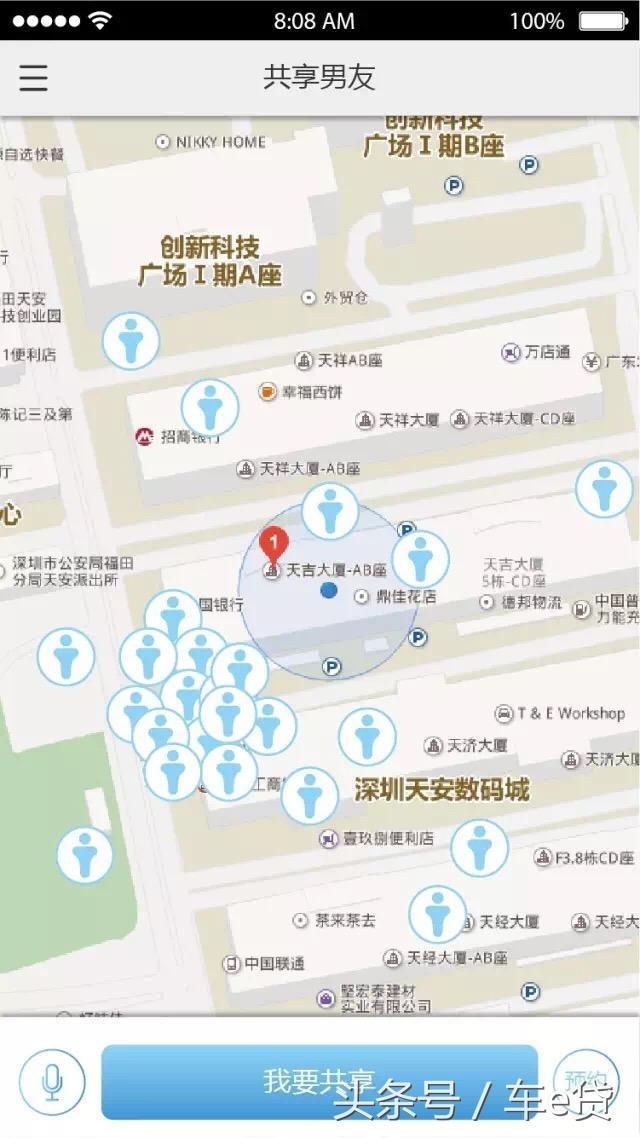Viewport: 640px width, 1138px height.
Task: Tap person marker above 招商银行
Action: pyautogui.click(x=210, y=407)
